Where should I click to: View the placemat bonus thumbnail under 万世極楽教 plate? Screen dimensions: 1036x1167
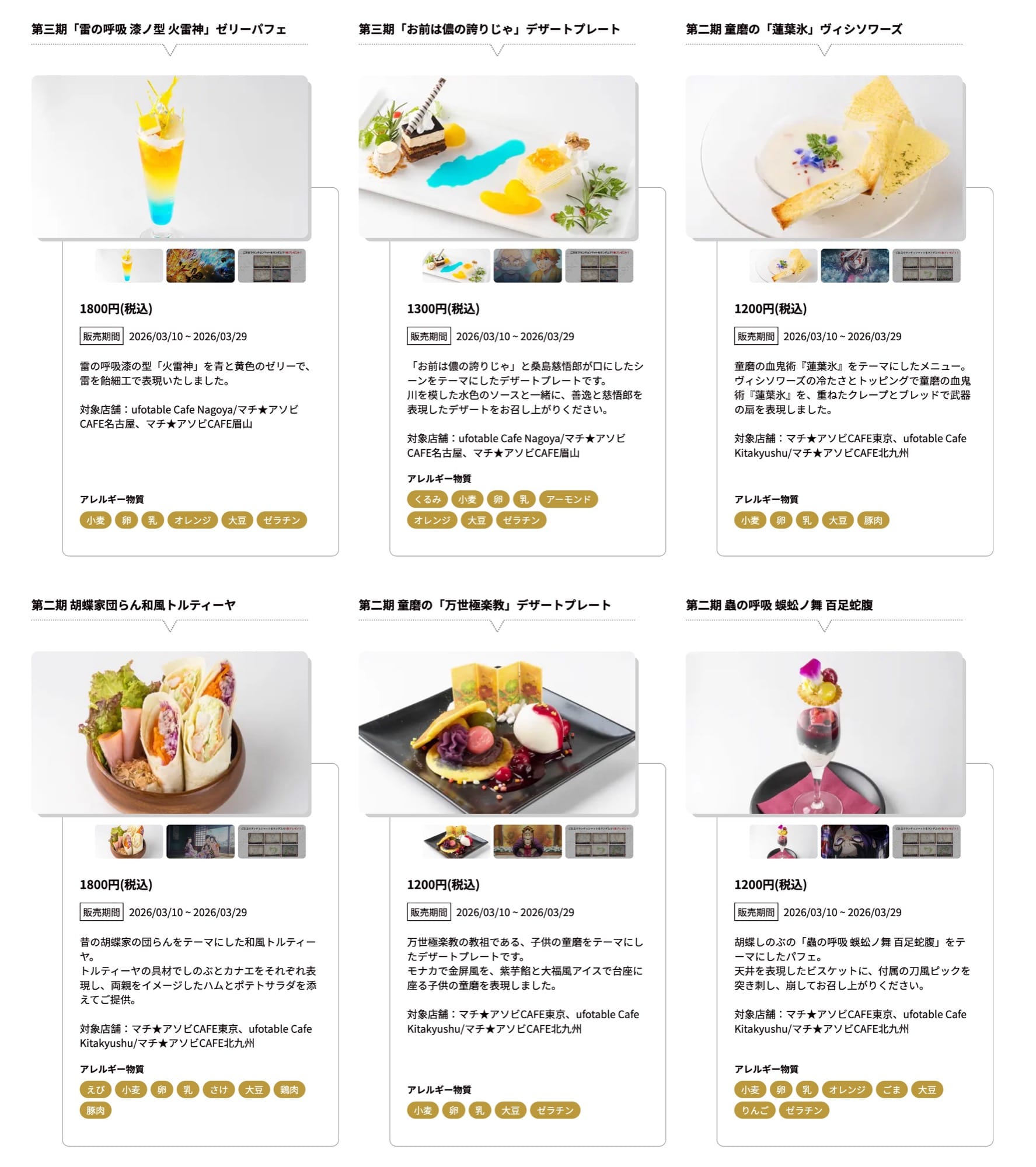coord(599,841)
